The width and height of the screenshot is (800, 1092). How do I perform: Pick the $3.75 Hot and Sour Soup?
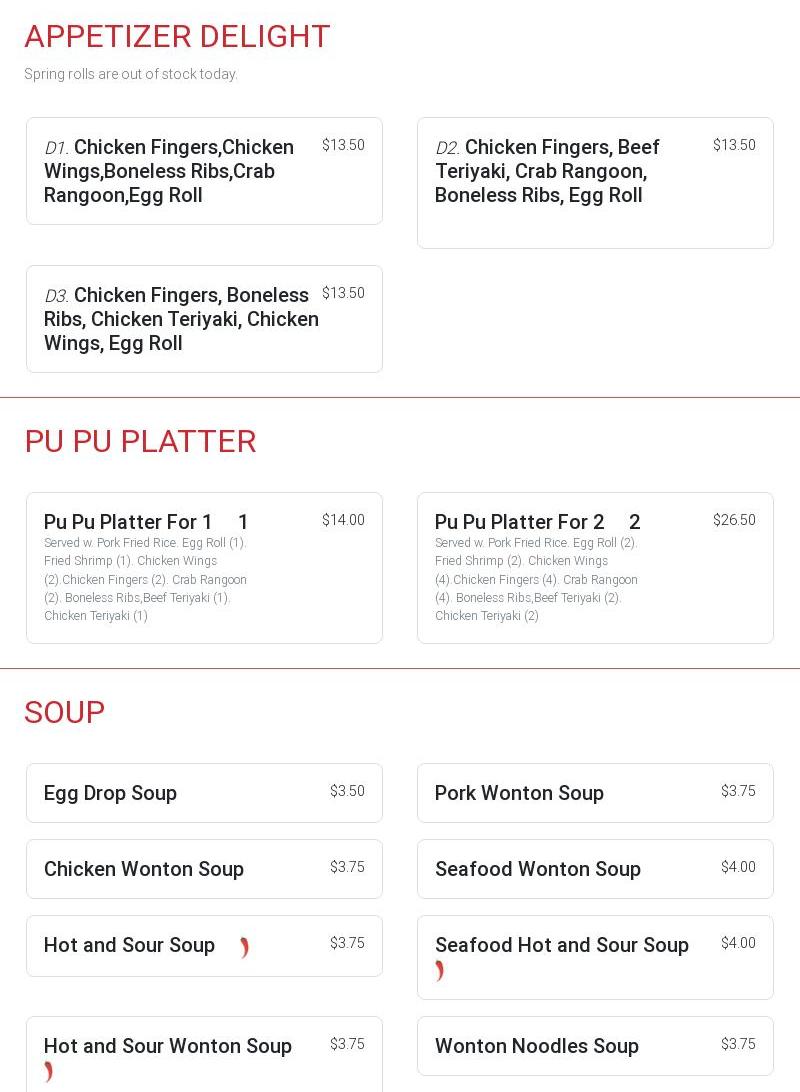[x=204, y=946]
